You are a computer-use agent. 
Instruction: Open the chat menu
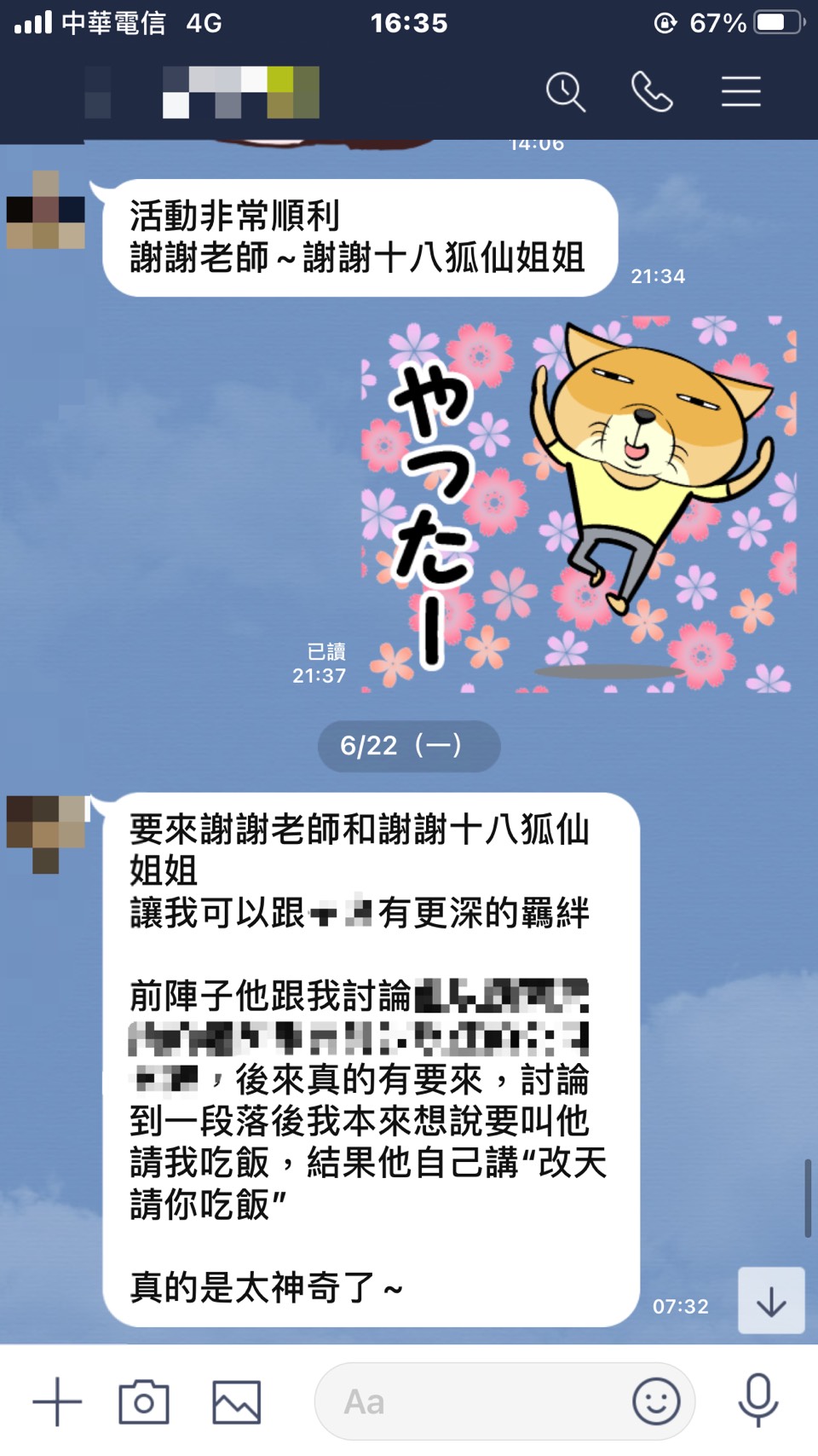(x=740, y=92)
